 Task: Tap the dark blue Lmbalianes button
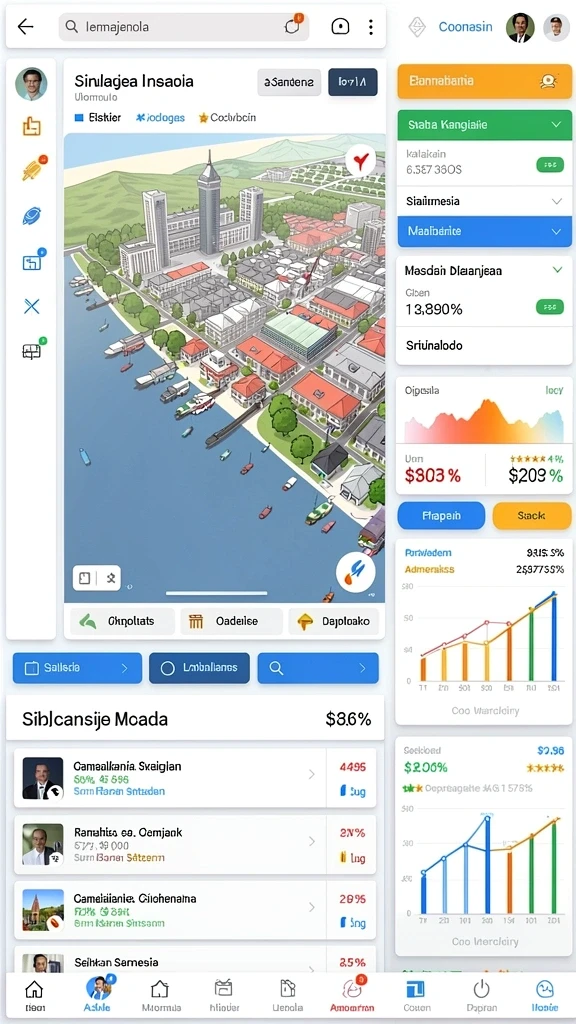[199, 668]
